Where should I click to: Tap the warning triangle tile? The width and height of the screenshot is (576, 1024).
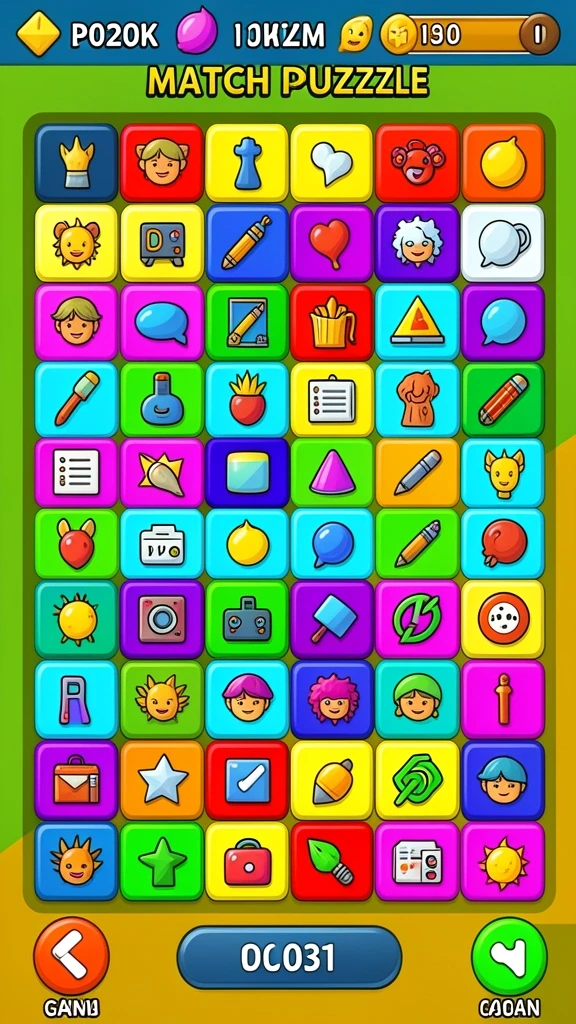(x=417, y=324)
